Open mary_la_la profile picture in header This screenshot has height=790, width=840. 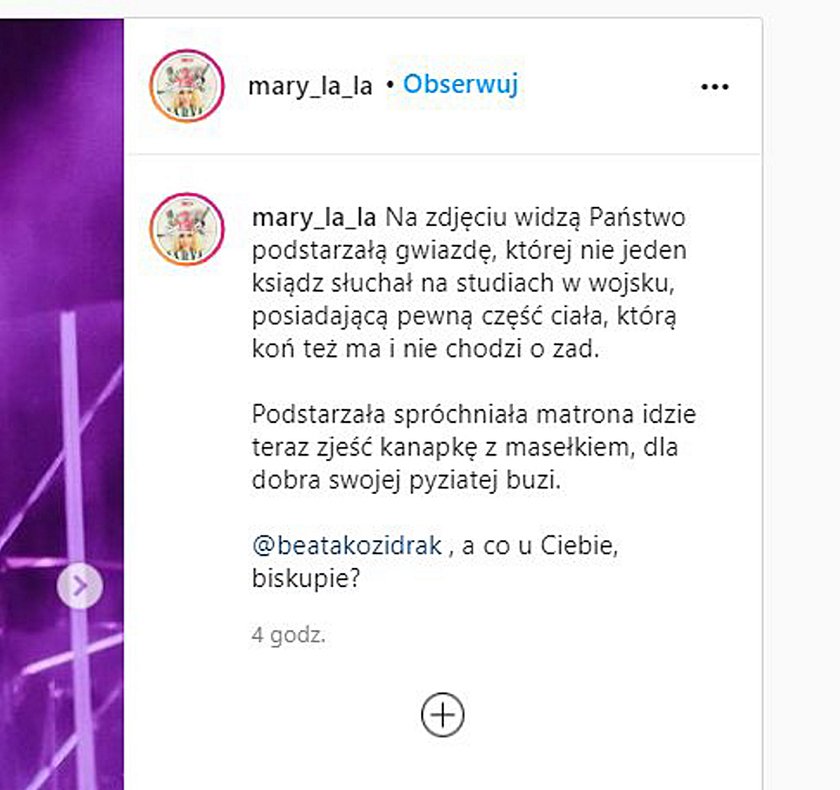click(x=187, y=85)
